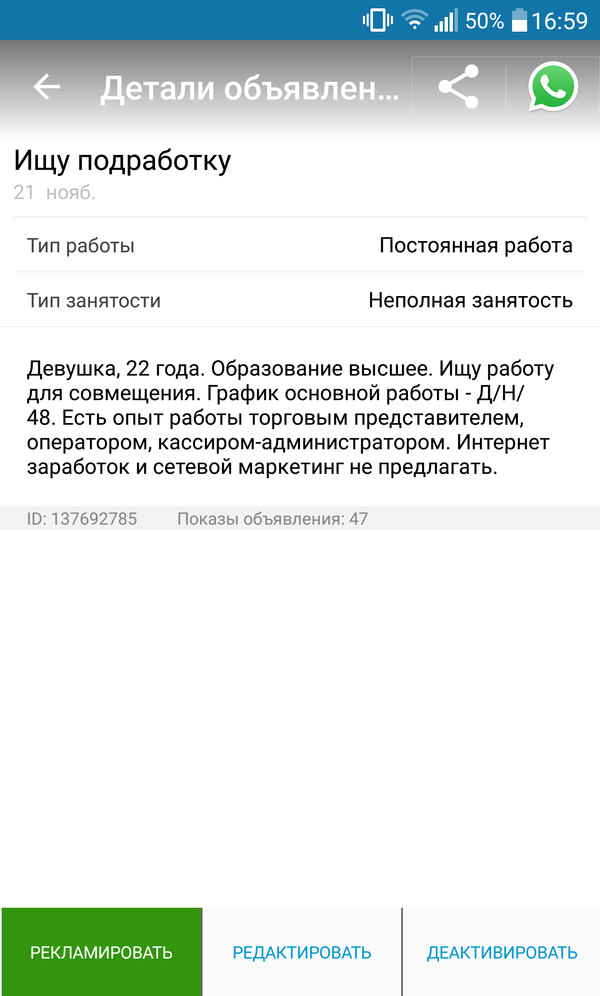Tap the Рекламировать button

pos(101,952)
